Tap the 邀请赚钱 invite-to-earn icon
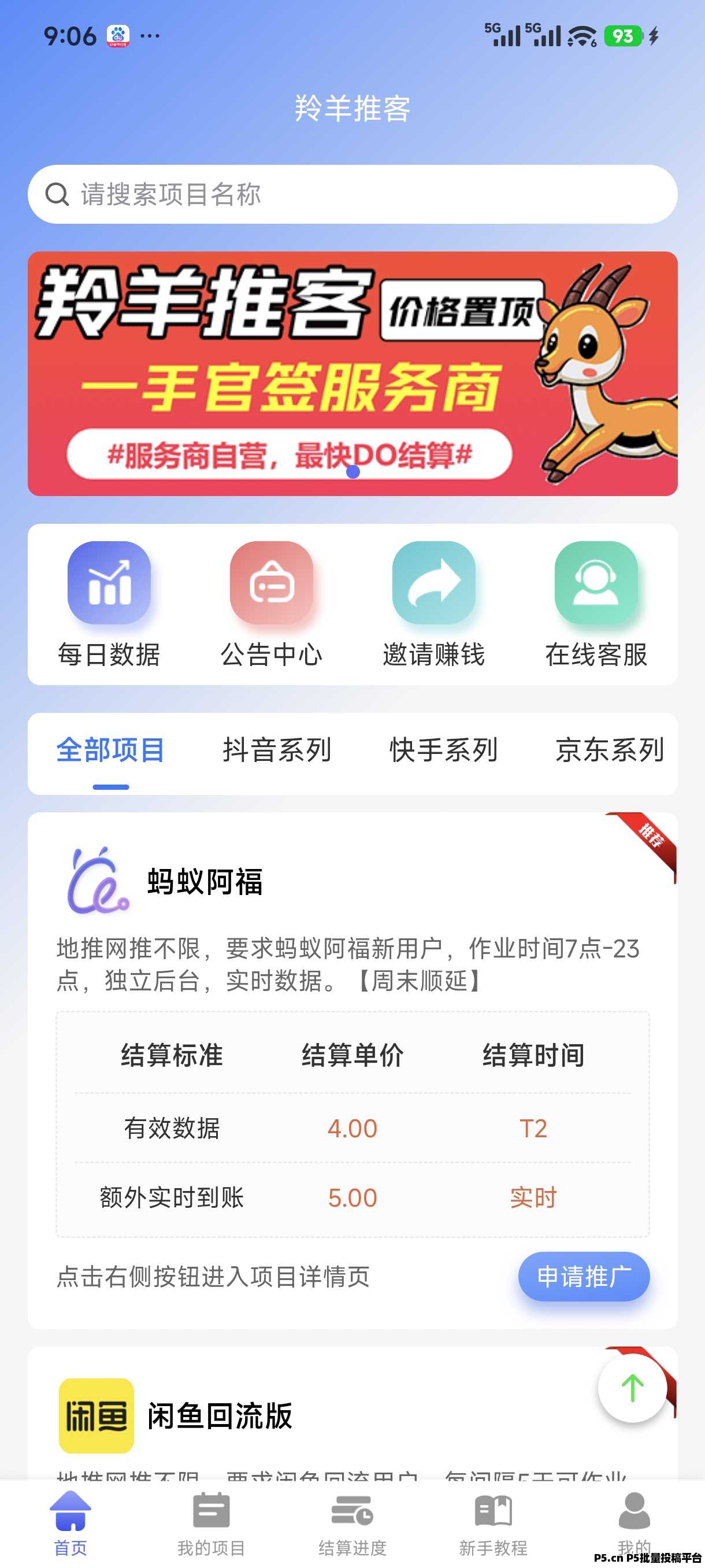Image resolution: width=705 pixels, height=1568 pixels. (x=435, y=583)
